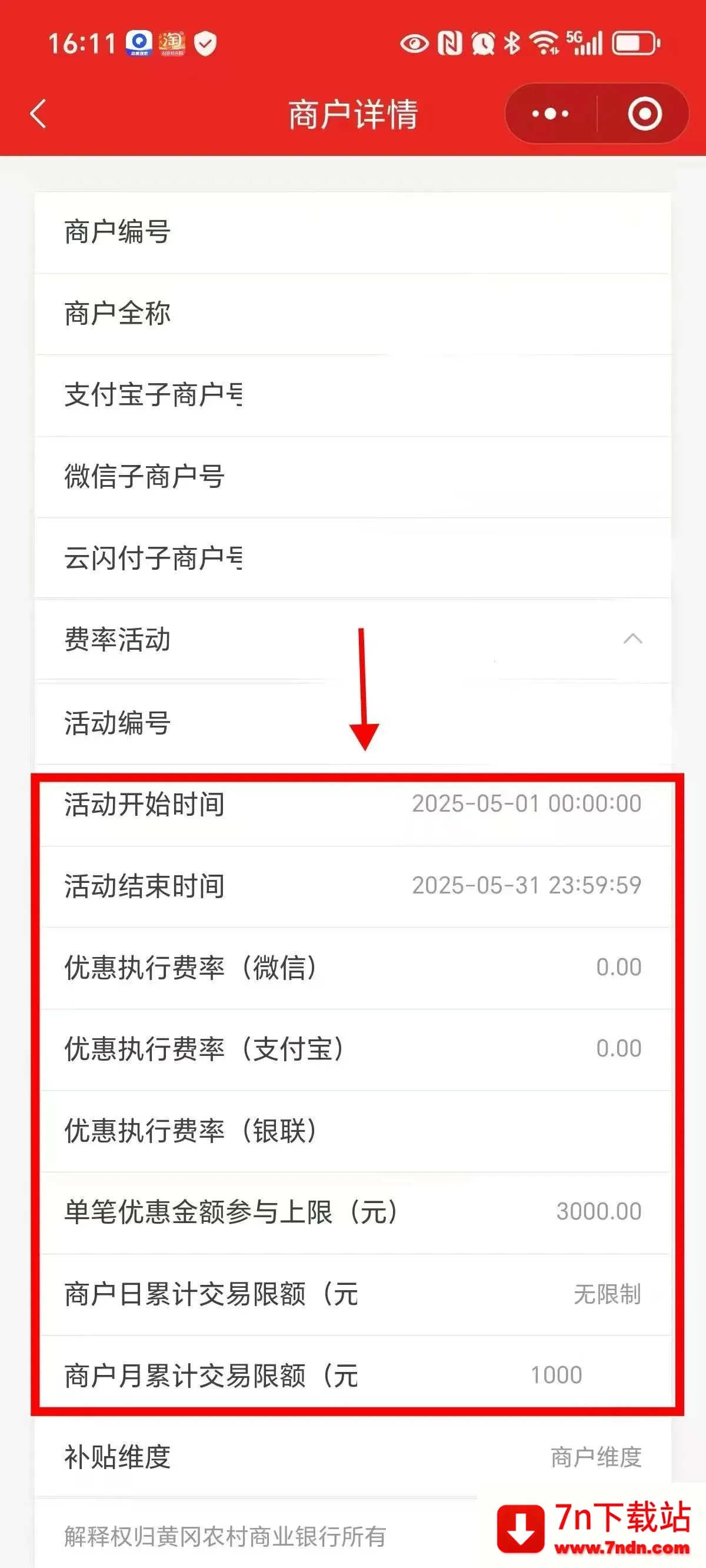Viewport: 706px width, 1568px height.
Task: Open the mini program more options menu
Action: 550,114
